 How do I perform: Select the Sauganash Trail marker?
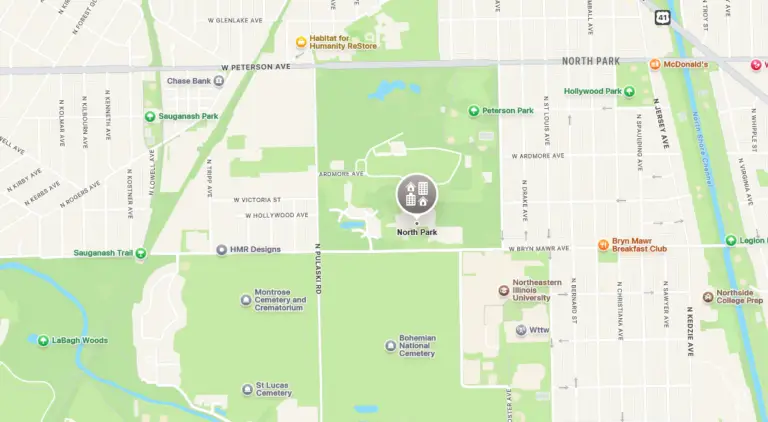[x=140, y=253]
